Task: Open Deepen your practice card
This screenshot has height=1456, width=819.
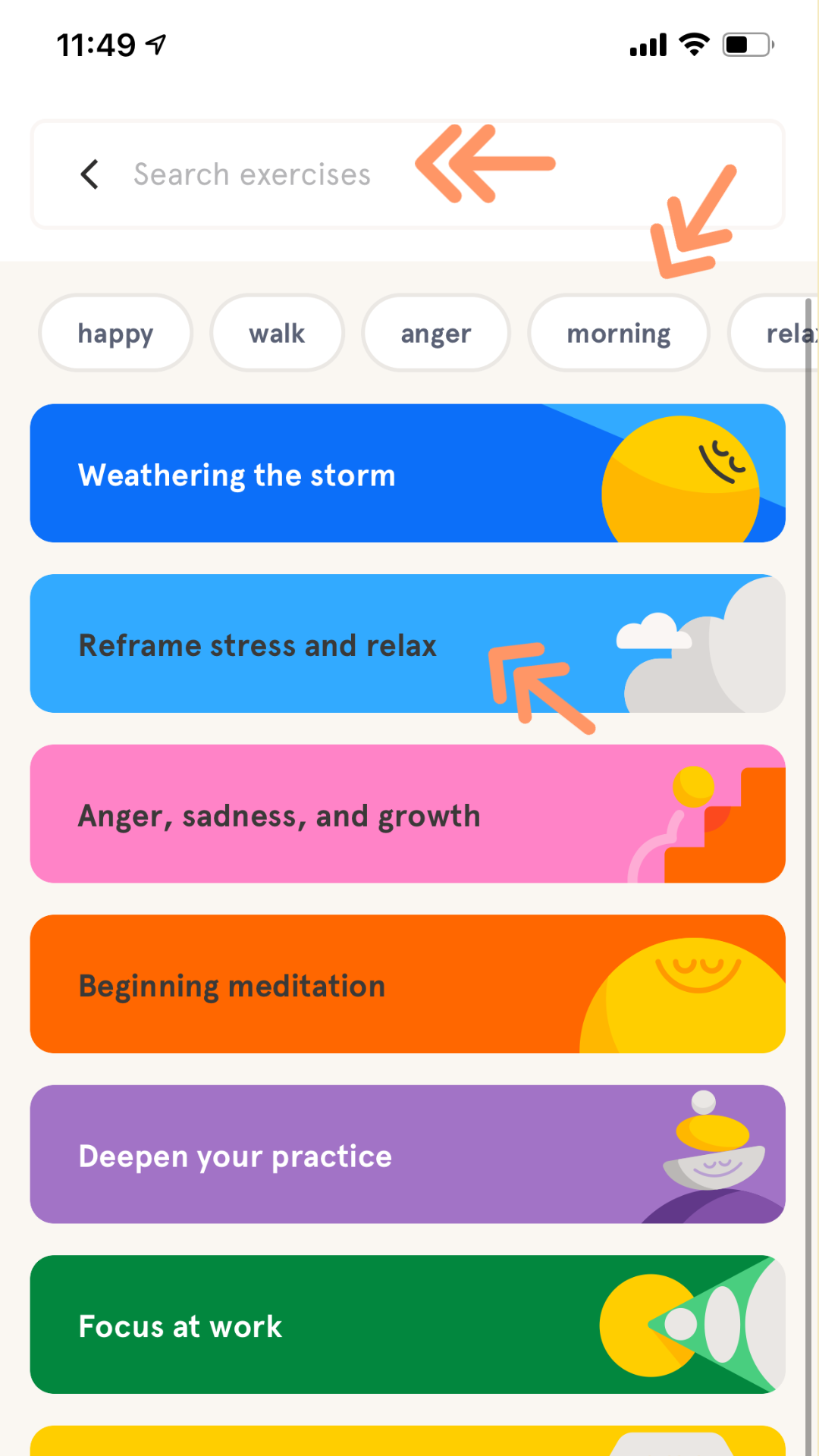Action: tap(408, 1154)
